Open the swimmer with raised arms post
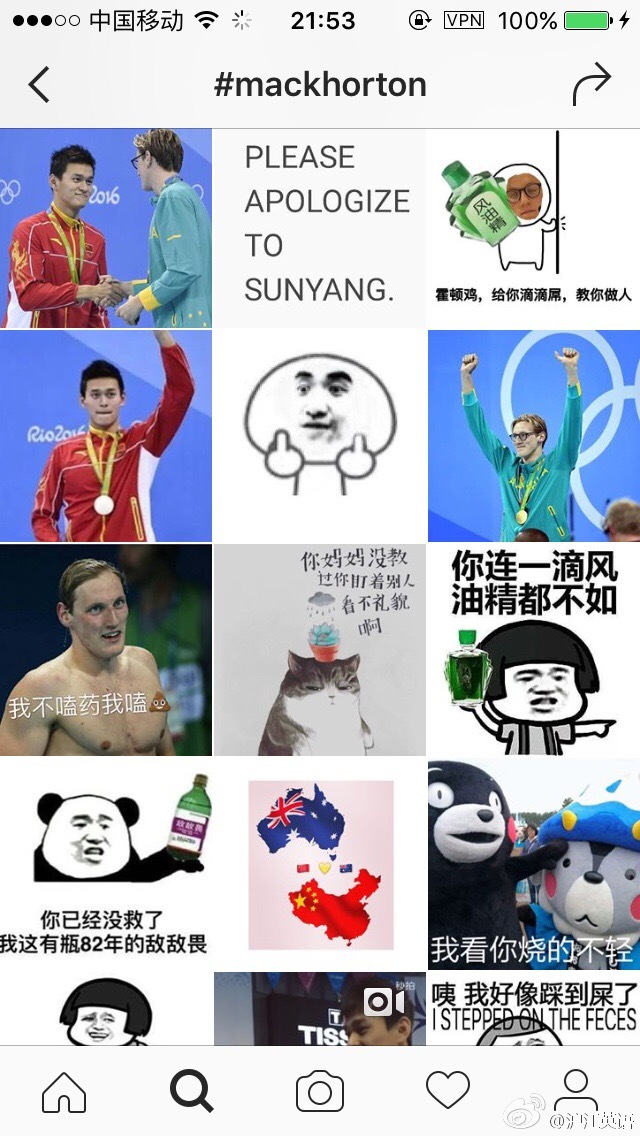640x1136 pixels. point(534,436)
